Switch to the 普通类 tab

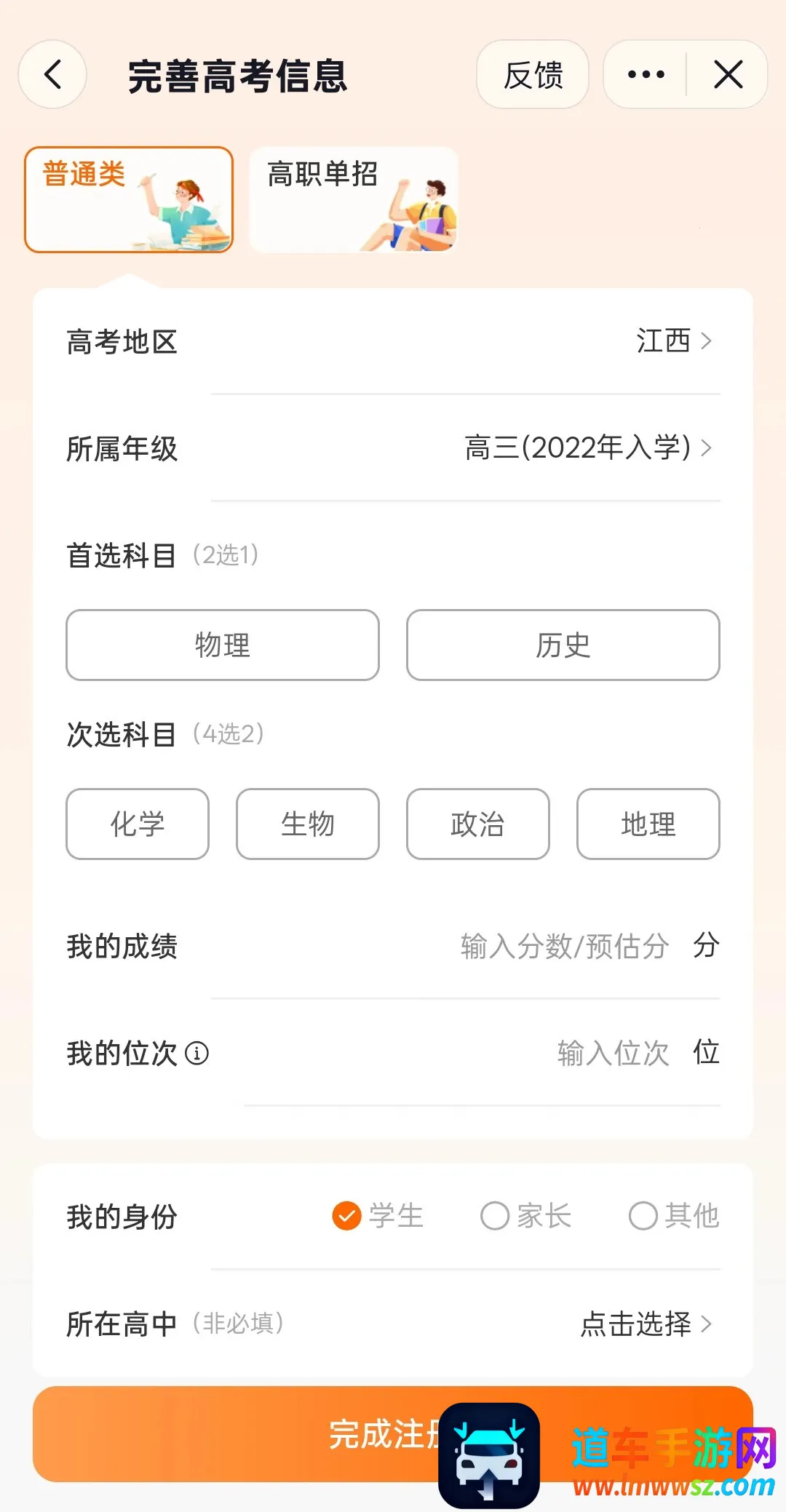(129, 199)
